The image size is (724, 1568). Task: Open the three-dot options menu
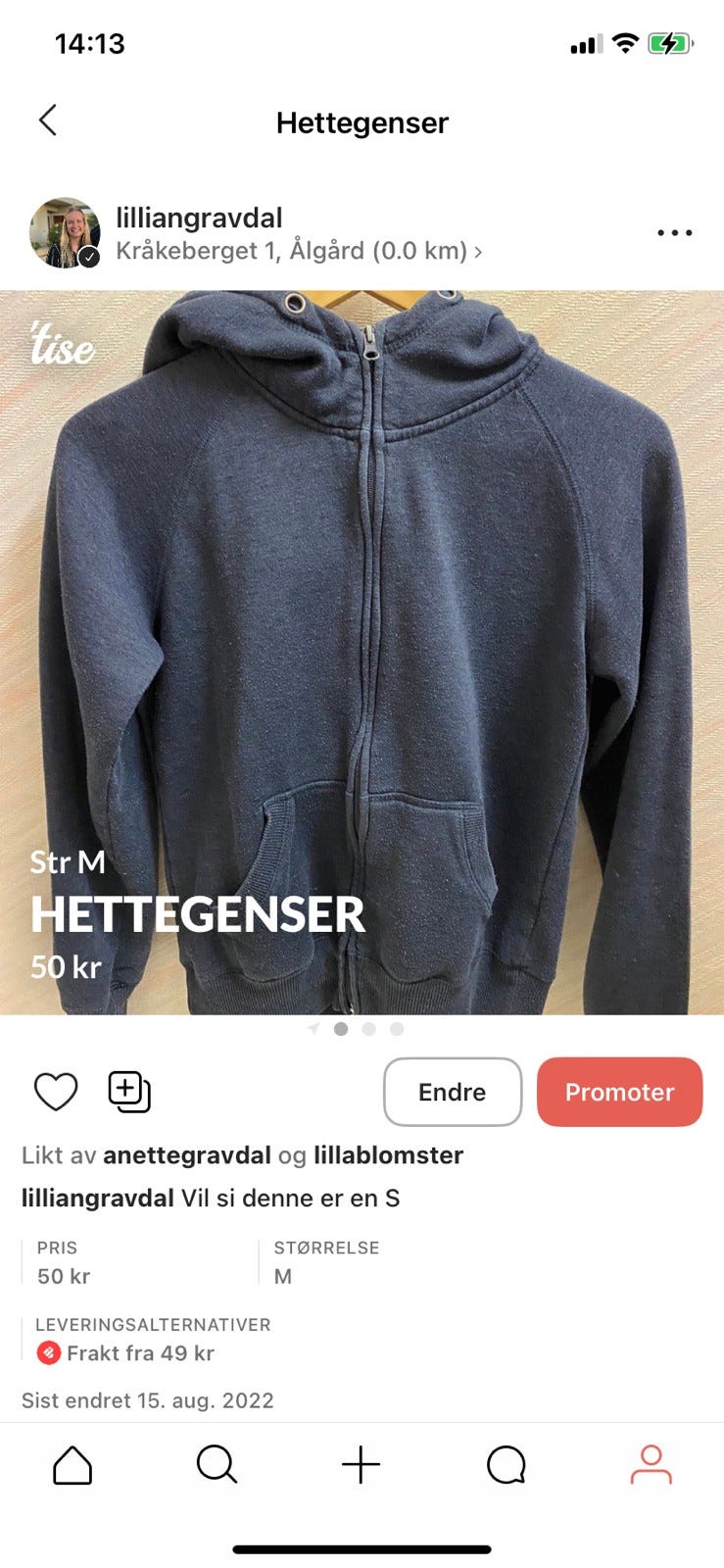click(x=673, y=232)
